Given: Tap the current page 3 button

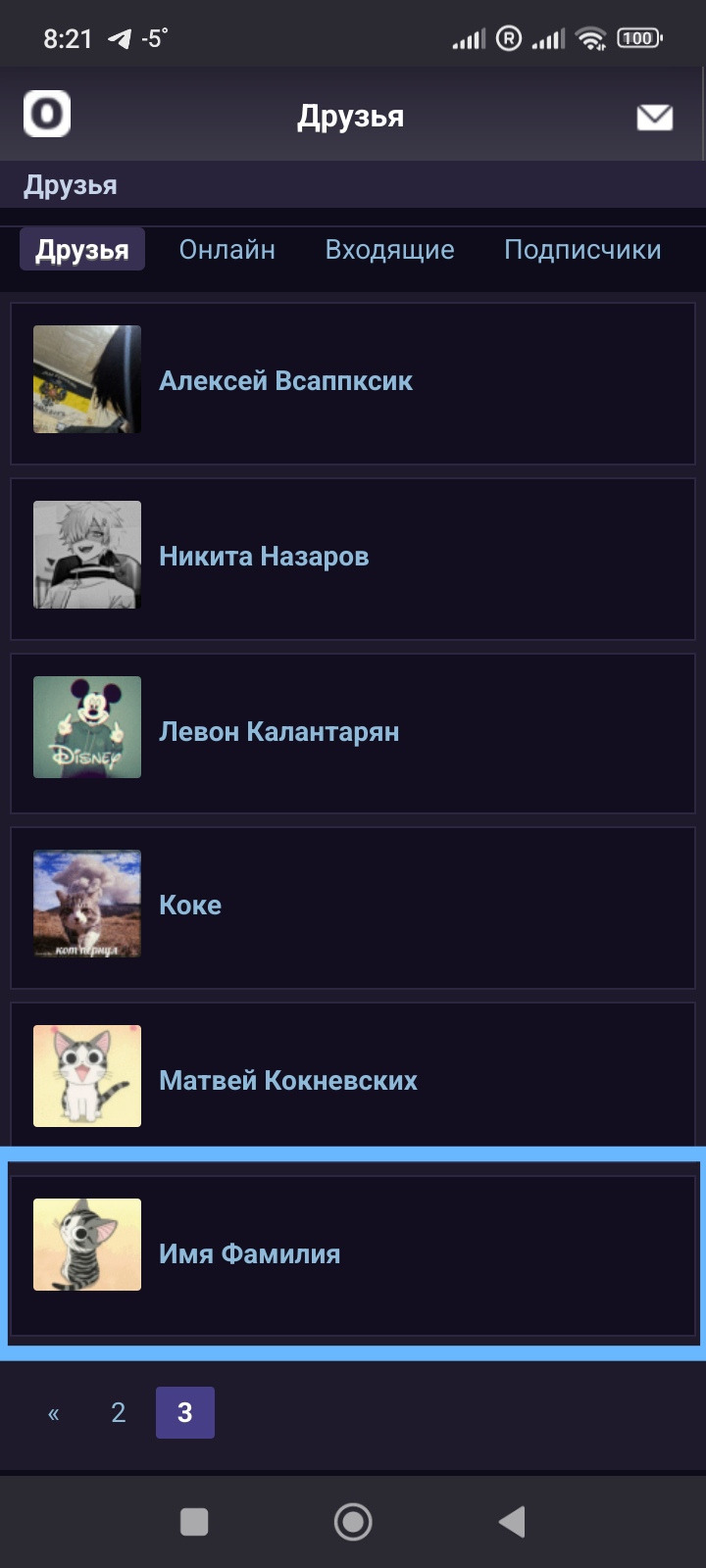Looking at the screenshot, I should point(184,1413).
